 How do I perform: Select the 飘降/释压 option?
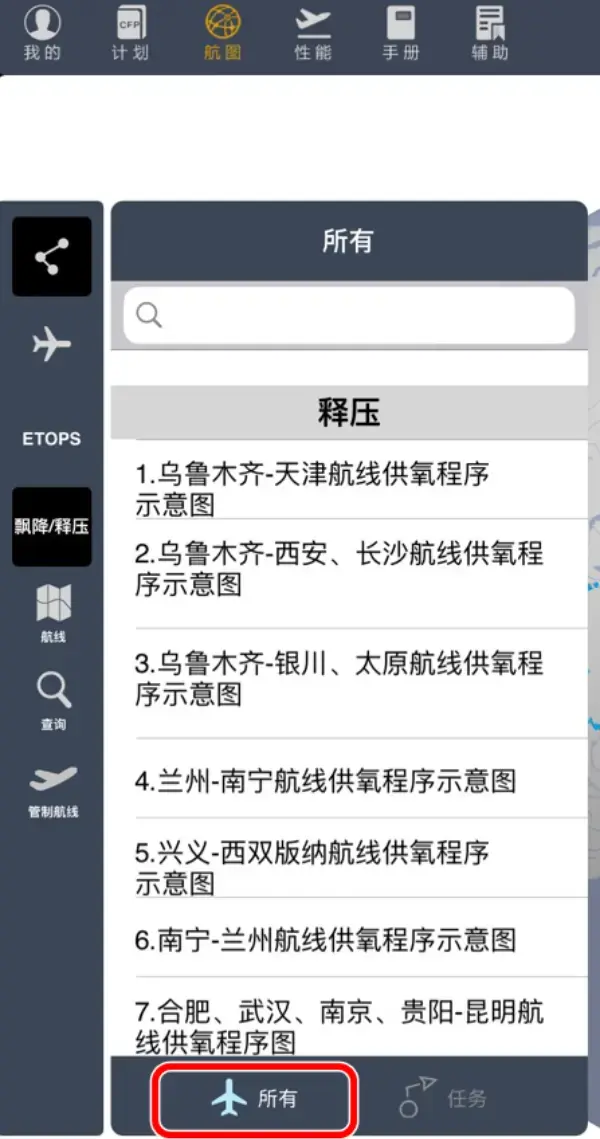[x=52, y=526]
